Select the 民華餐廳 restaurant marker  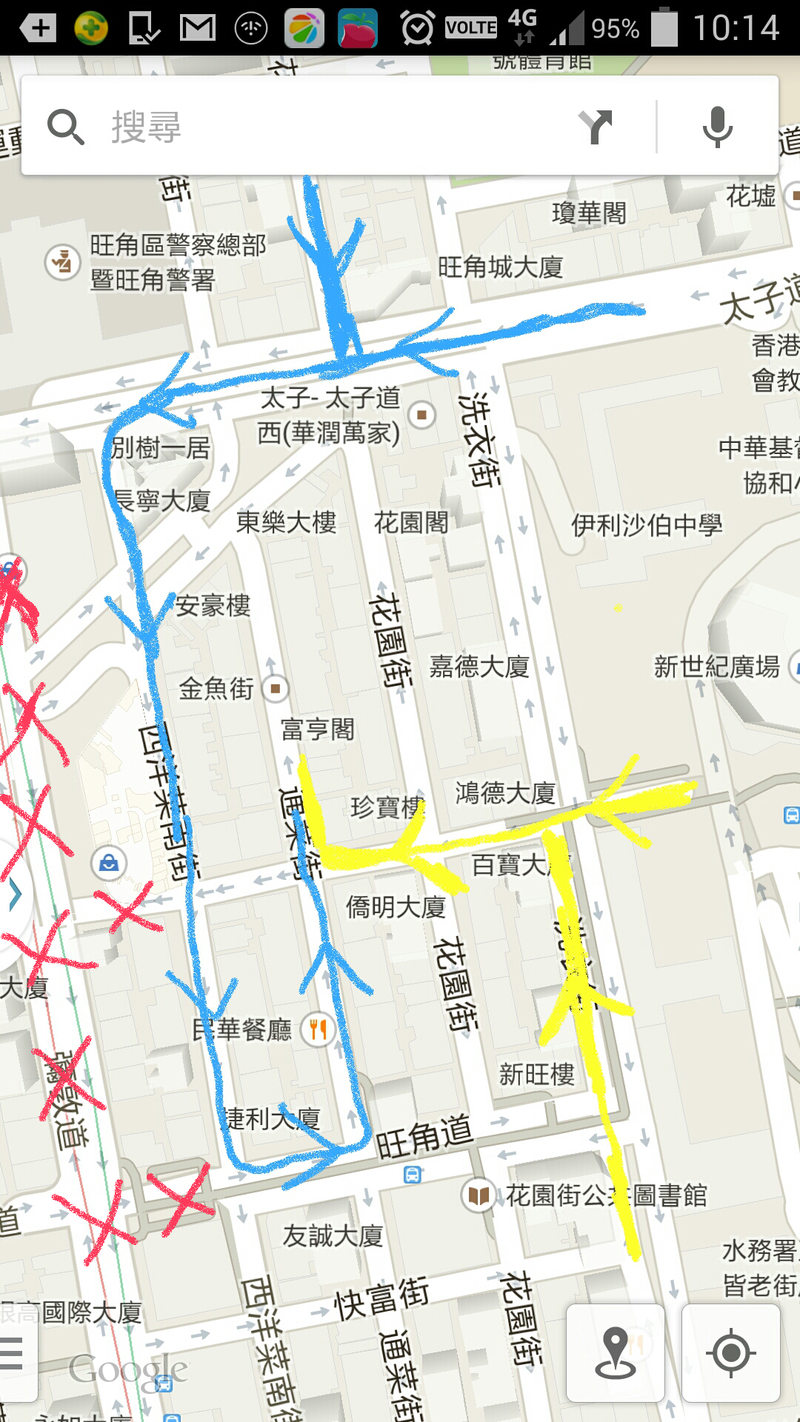[x=318, y=1028]
